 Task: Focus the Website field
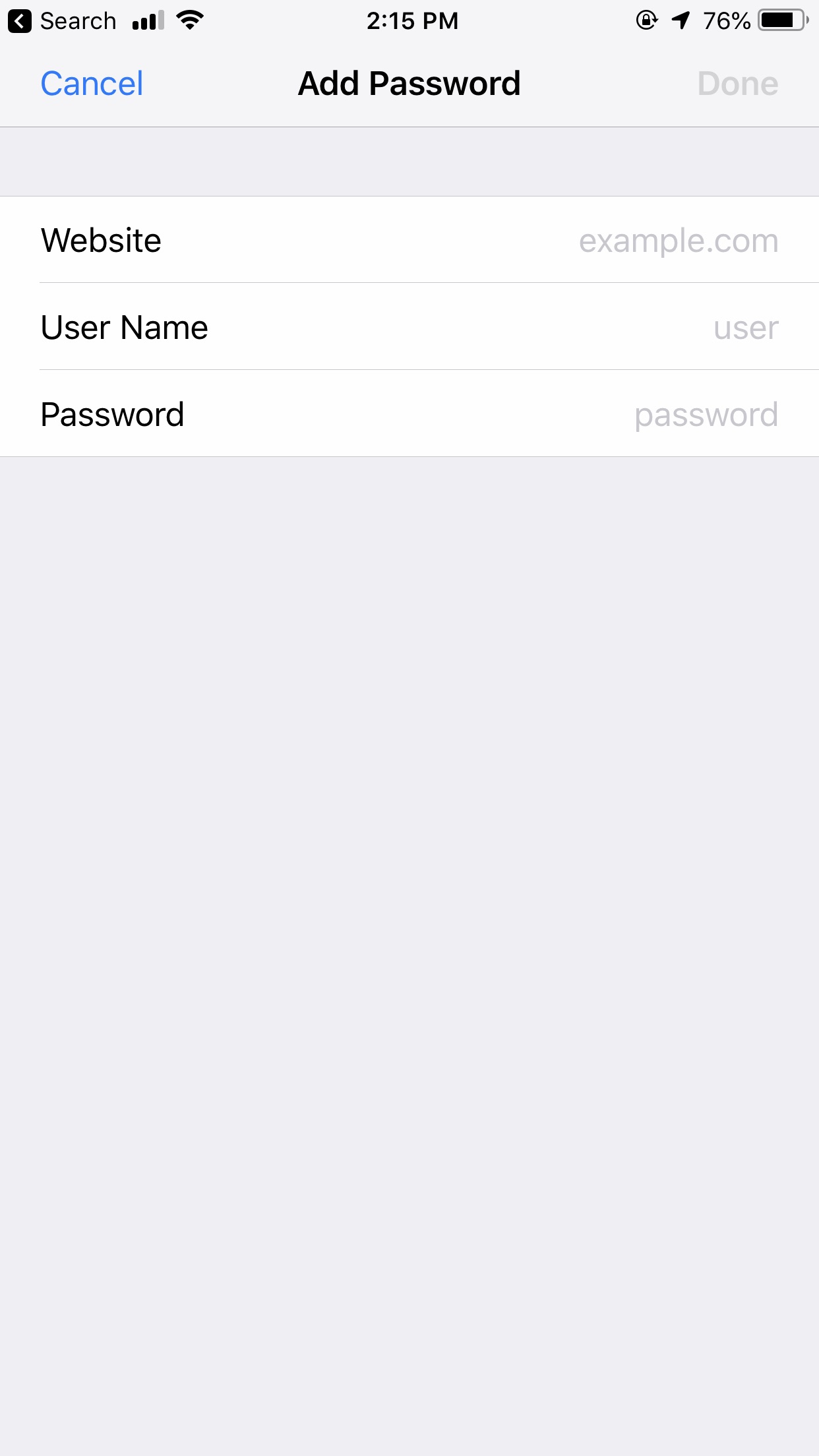(678, 241)
